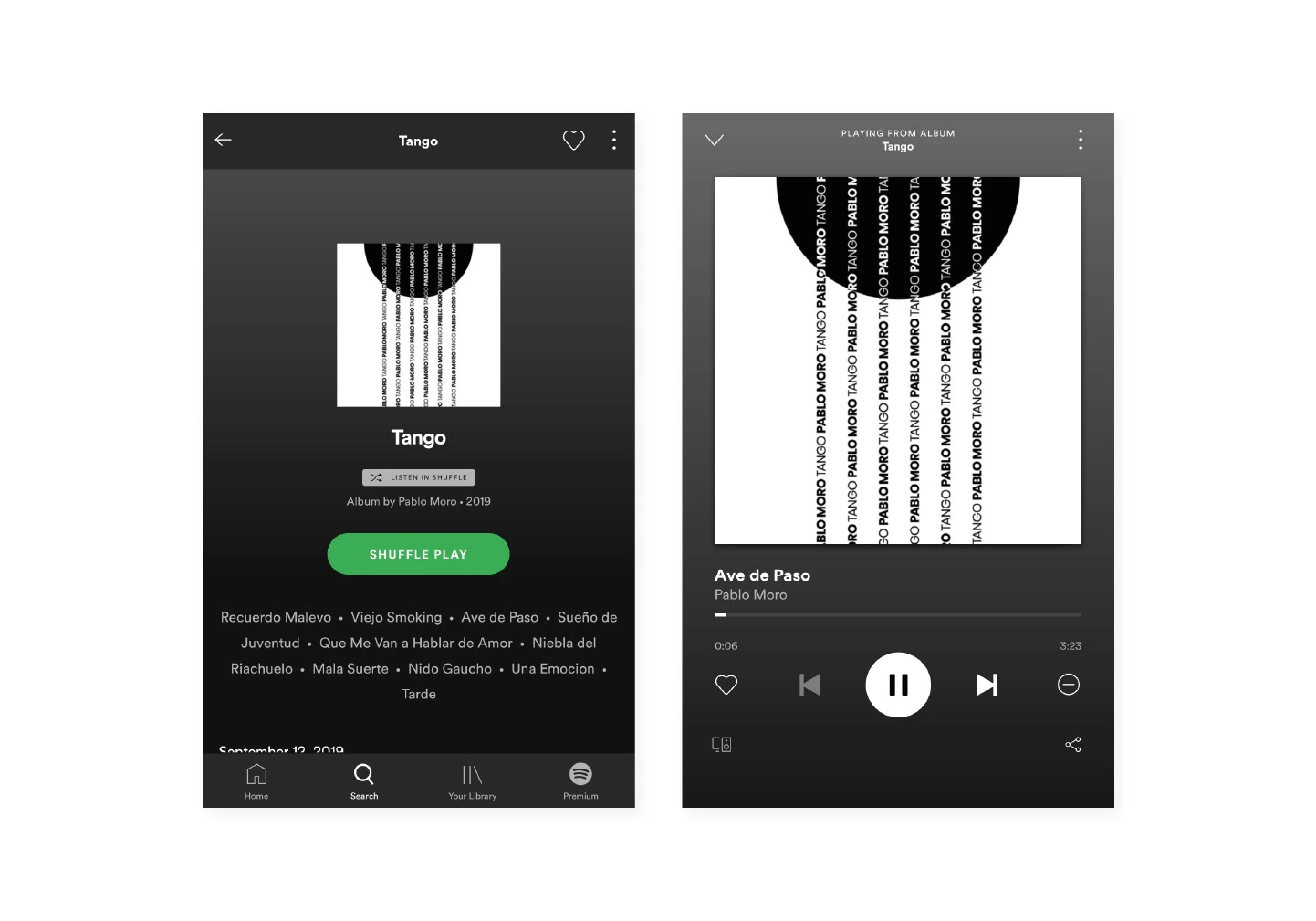This screenshot has width=1316, height=921.
Task: Collapse the now playing screen
Action: point(715,140)
